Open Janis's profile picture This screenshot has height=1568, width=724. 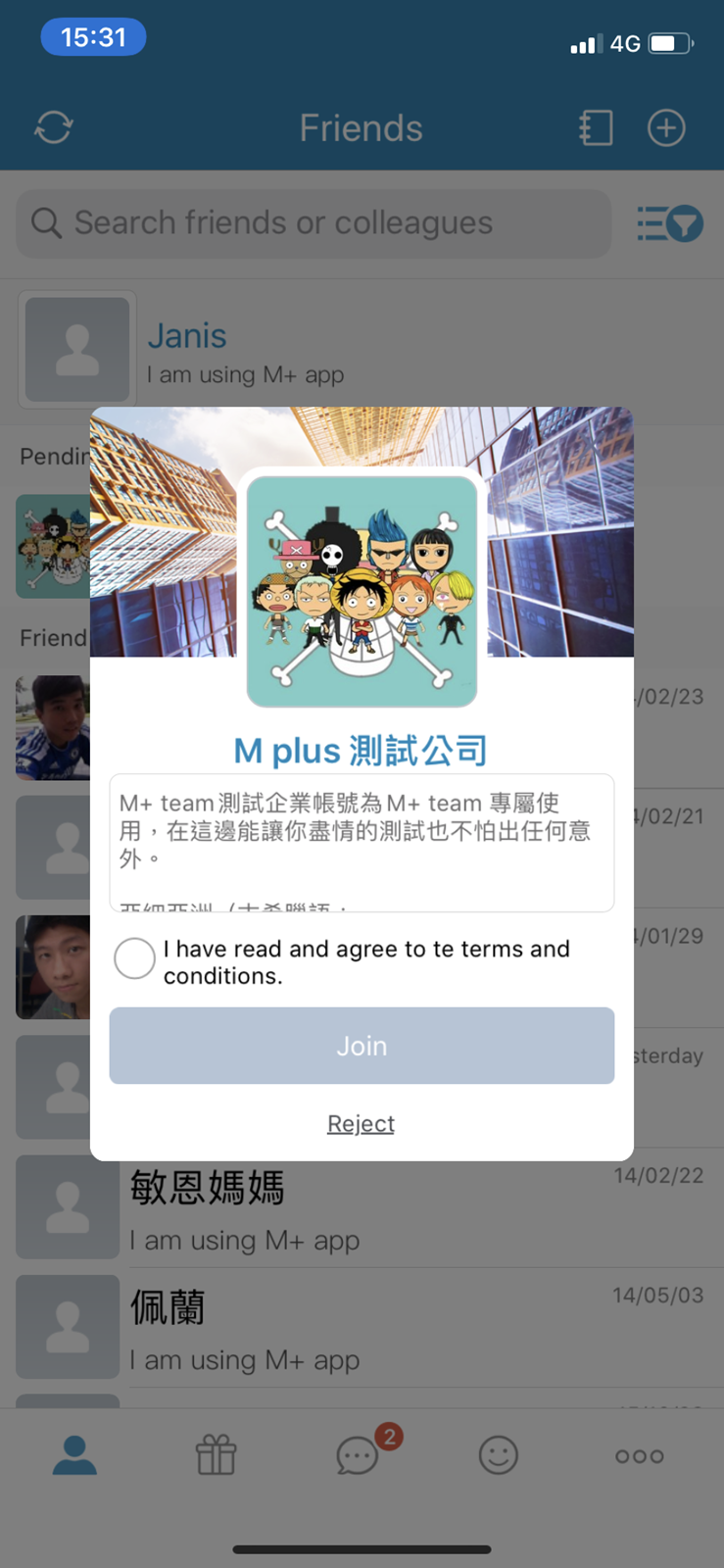pyautogui.click(x=76, y=349)
